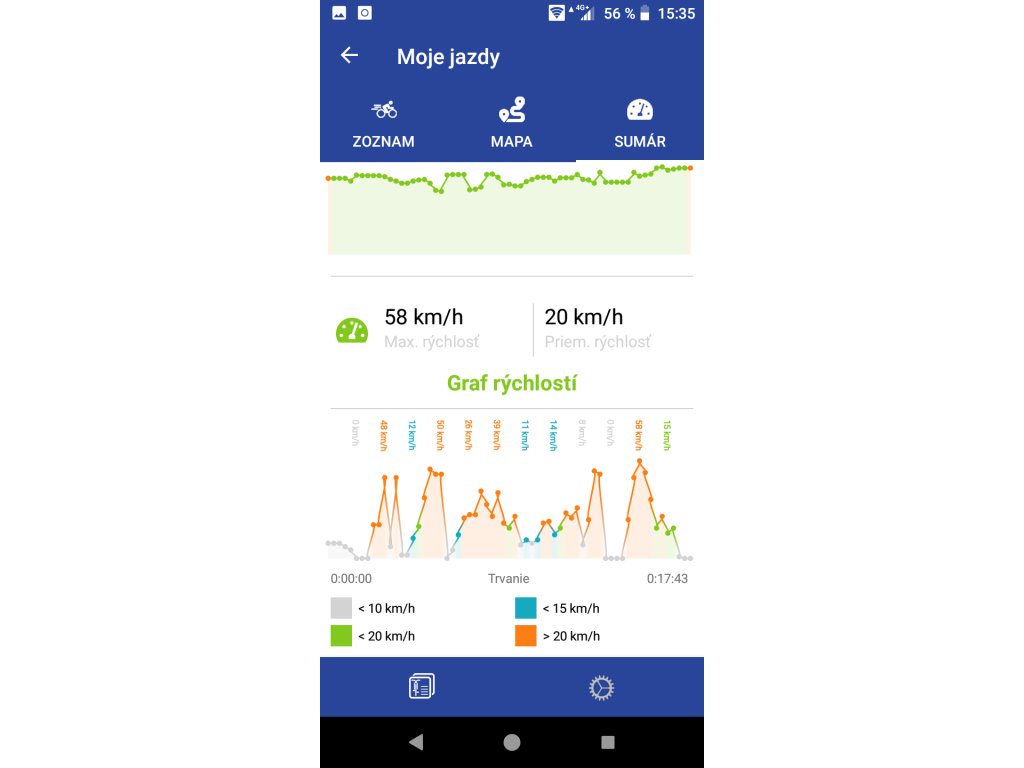
Task: Open system recent apps
Action: [x=608, y=742]
